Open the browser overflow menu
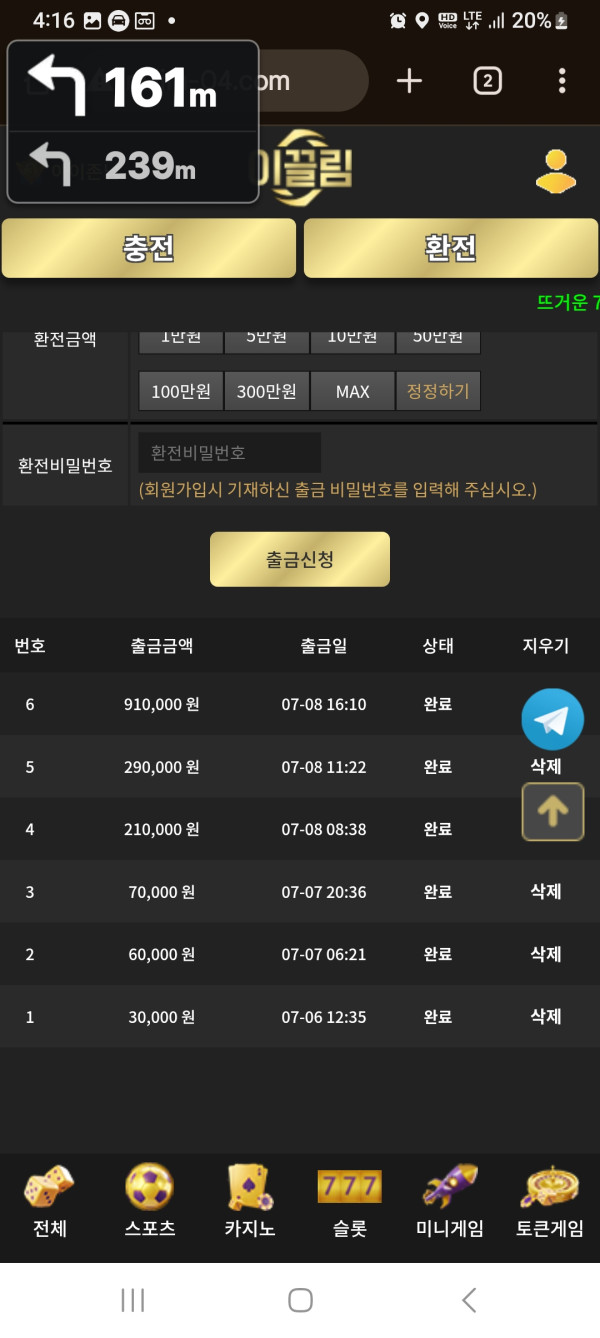 click(x=562, y=81)
